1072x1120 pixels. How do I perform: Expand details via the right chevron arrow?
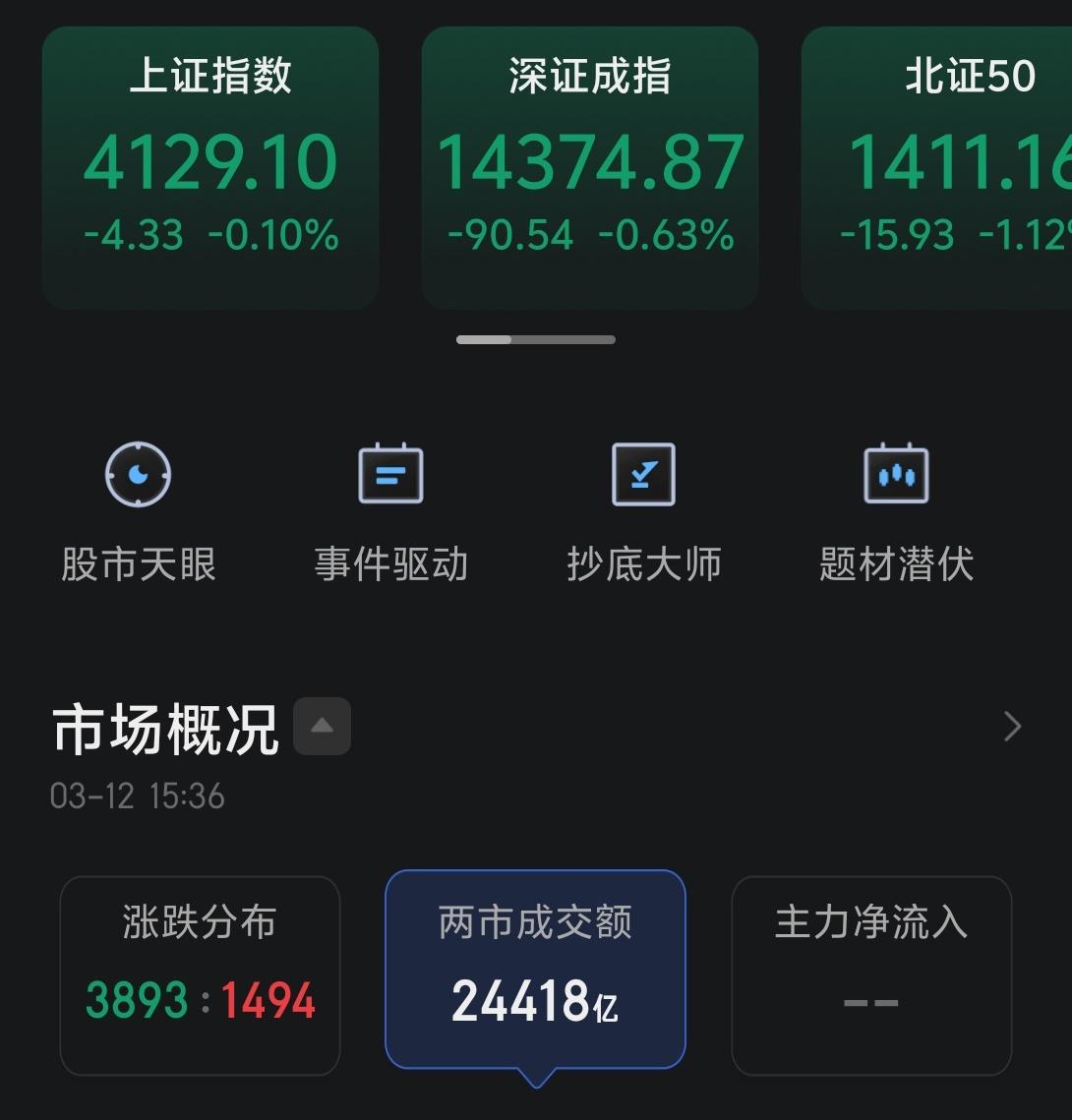click(x=1011, y=726)
